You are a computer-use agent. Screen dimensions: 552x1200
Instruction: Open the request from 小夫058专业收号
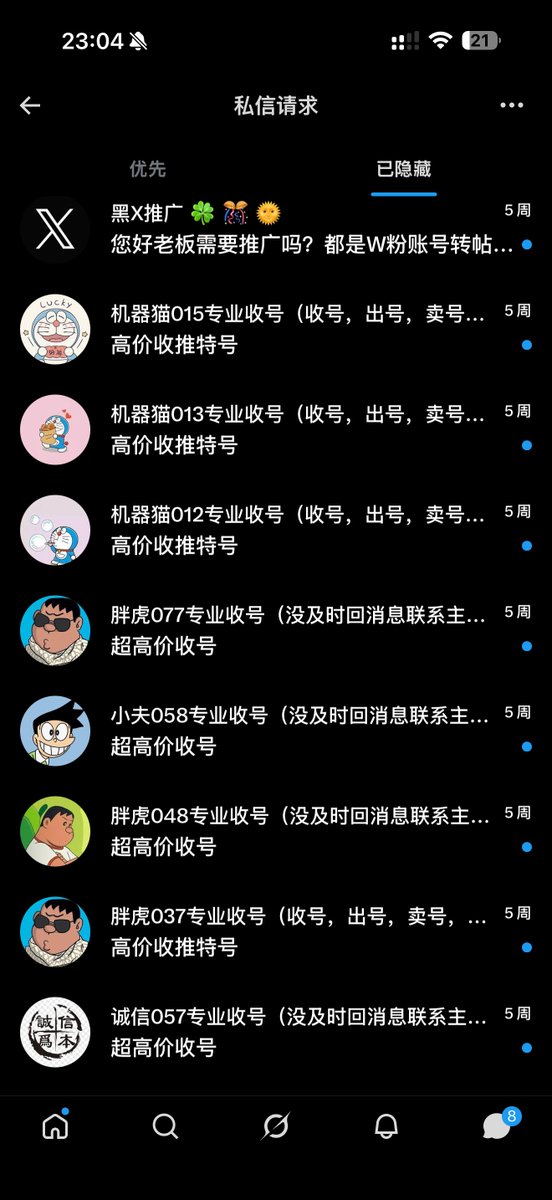(x=276, y=730)
